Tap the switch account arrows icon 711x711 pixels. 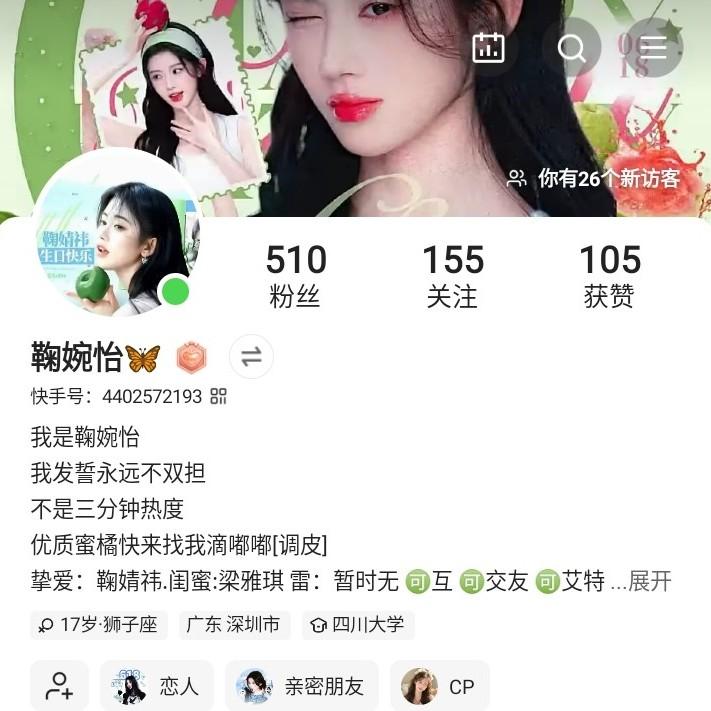pos(251,357)
